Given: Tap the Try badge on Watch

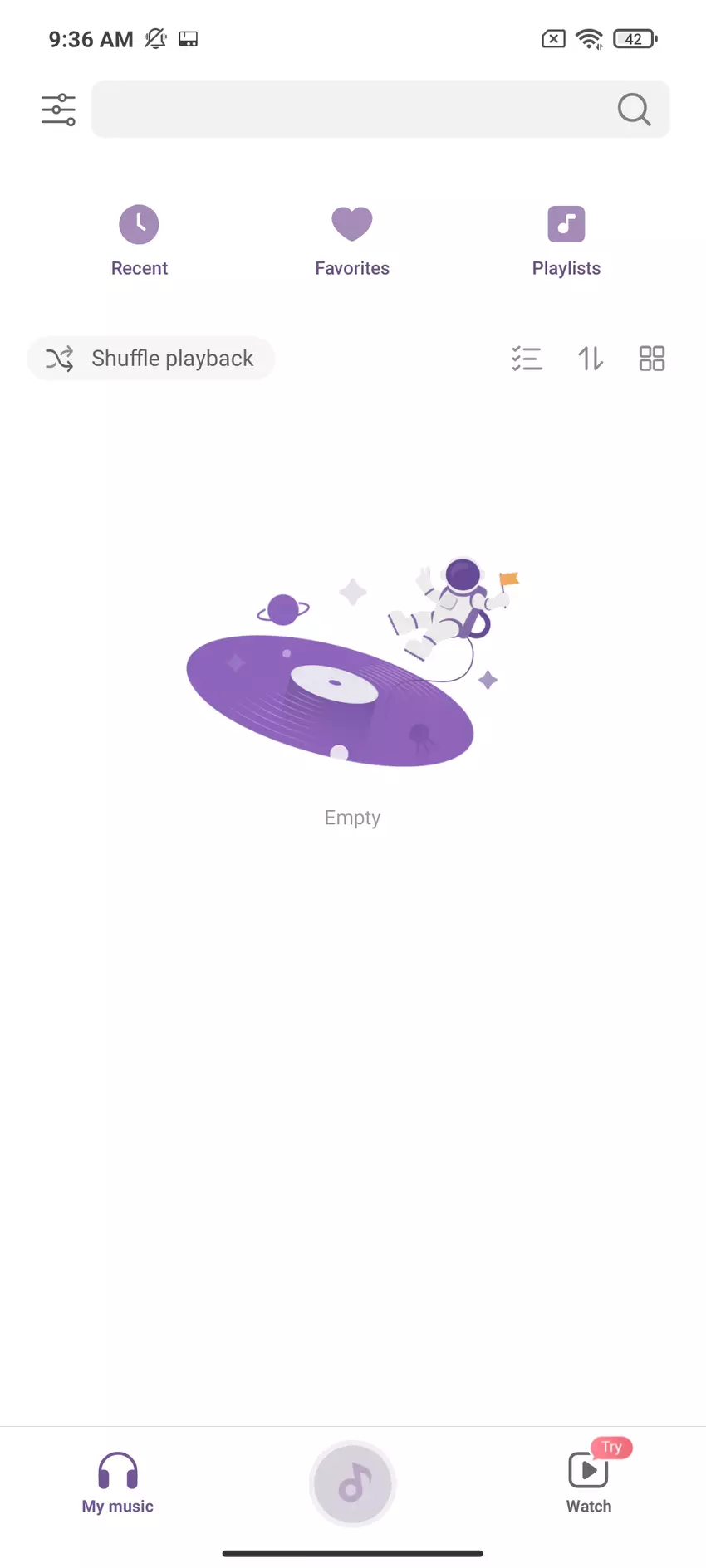Looking at the screenshot, I should point(611,1447).
